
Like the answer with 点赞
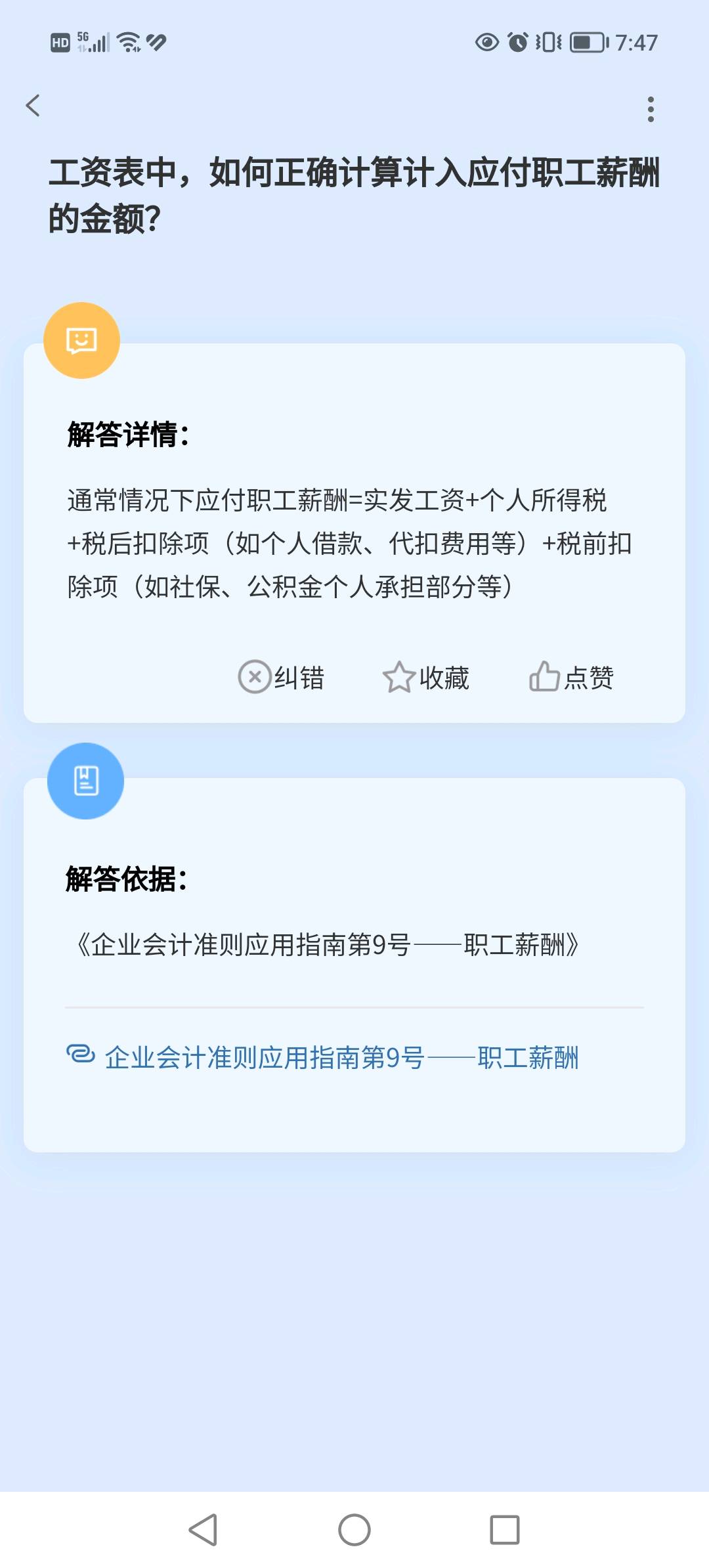click(x=572, y=677)
